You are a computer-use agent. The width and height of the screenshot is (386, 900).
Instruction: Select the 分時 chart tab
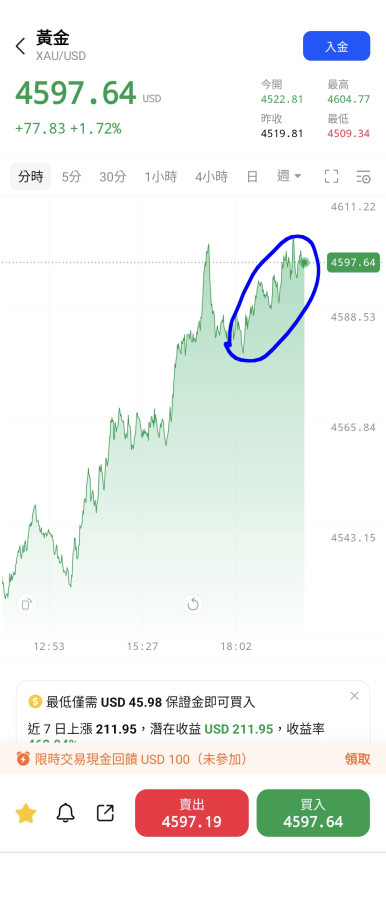point(30,176)
